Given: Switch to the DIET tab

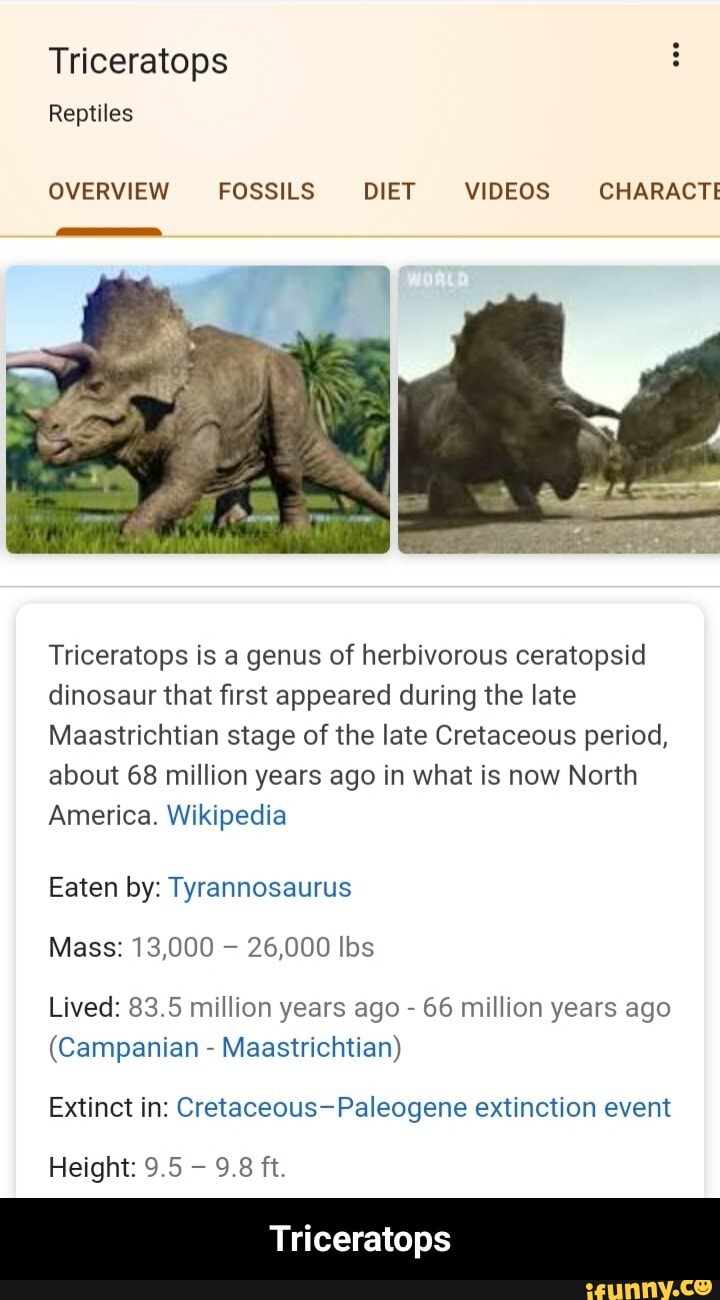Looking at the screenshot, I should coord(389,191).
